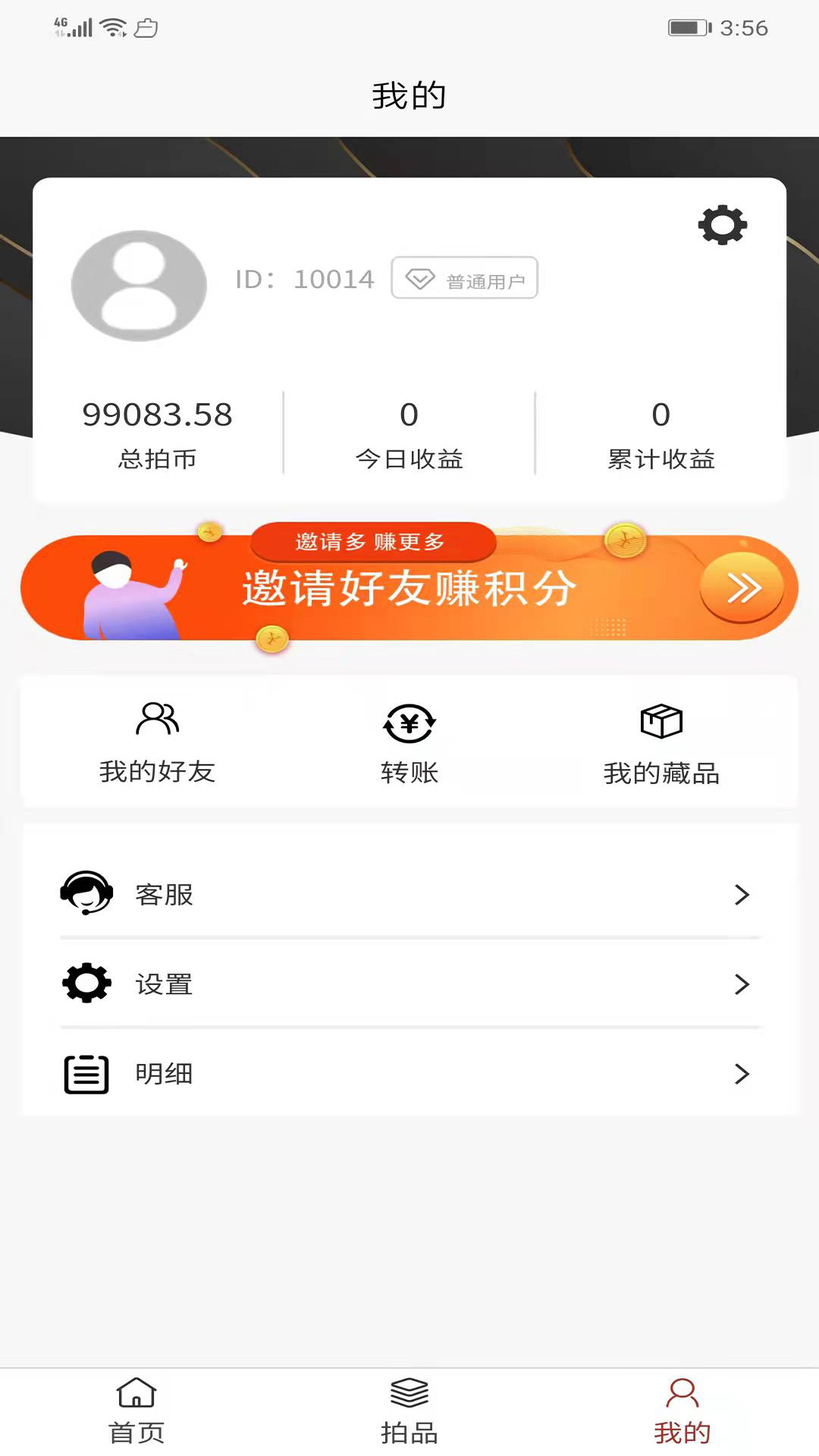Open 我的藏品 collection
Screen dimensions: 819x1456
point(661,742)
